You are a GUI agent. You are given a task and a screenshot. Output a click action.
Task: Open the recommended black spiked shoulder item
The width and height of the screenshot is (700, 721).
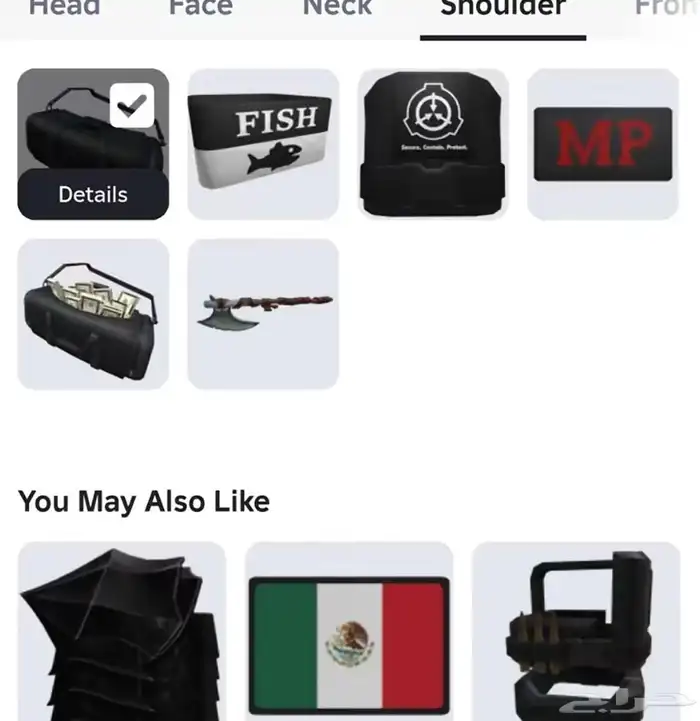coord(575,632)
